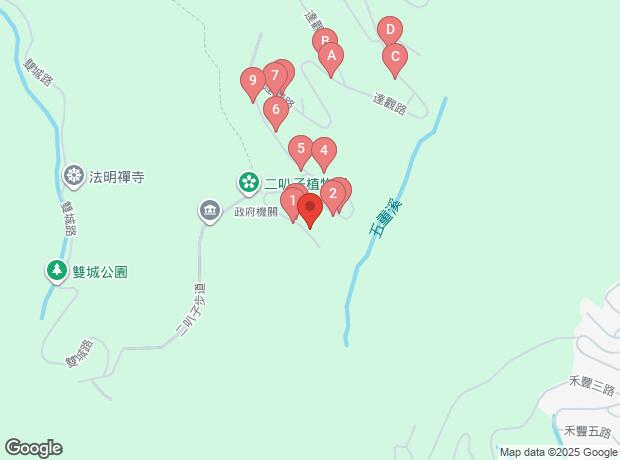
Task: Select map marker number 2
Action: [x=333, y=194]
